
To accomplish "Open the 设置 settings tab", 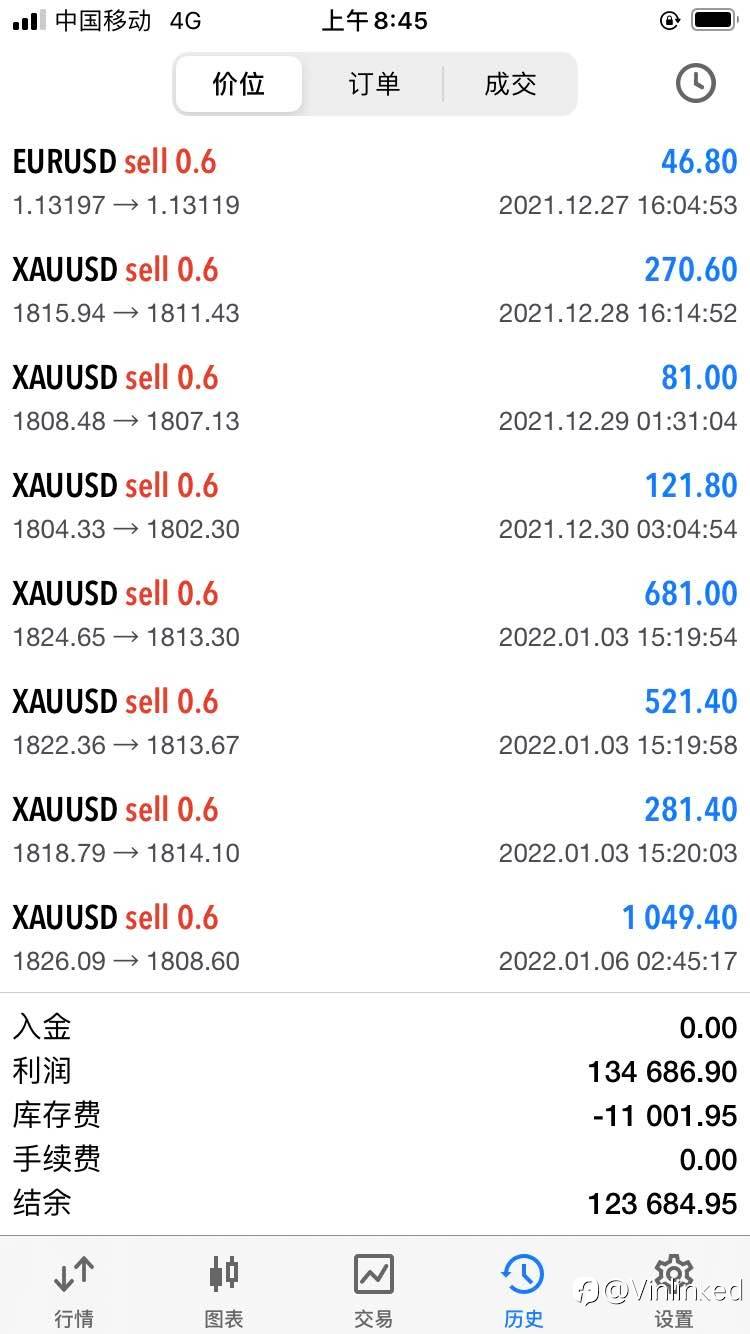I will point(674,1290).
